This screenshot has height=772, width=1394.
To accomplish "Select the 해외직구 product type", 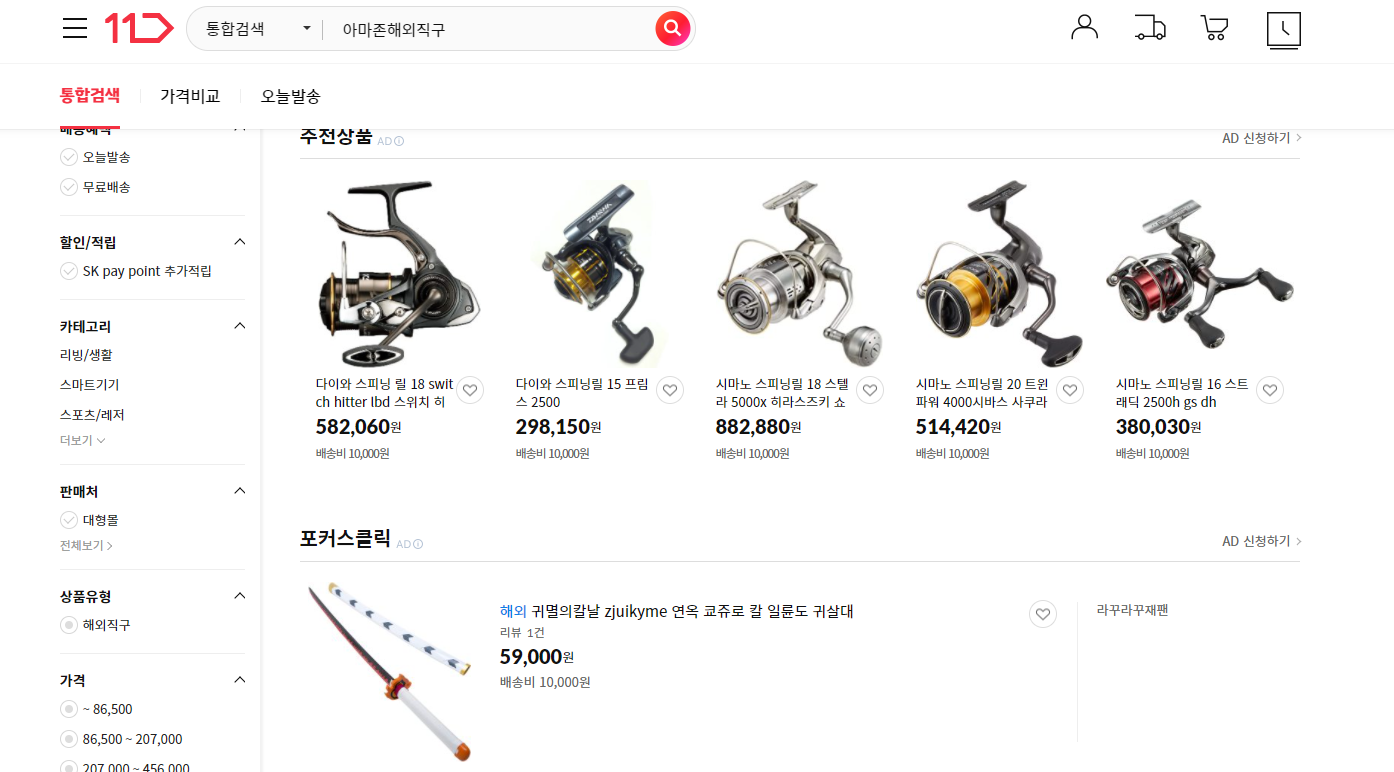I will point(69,625).
